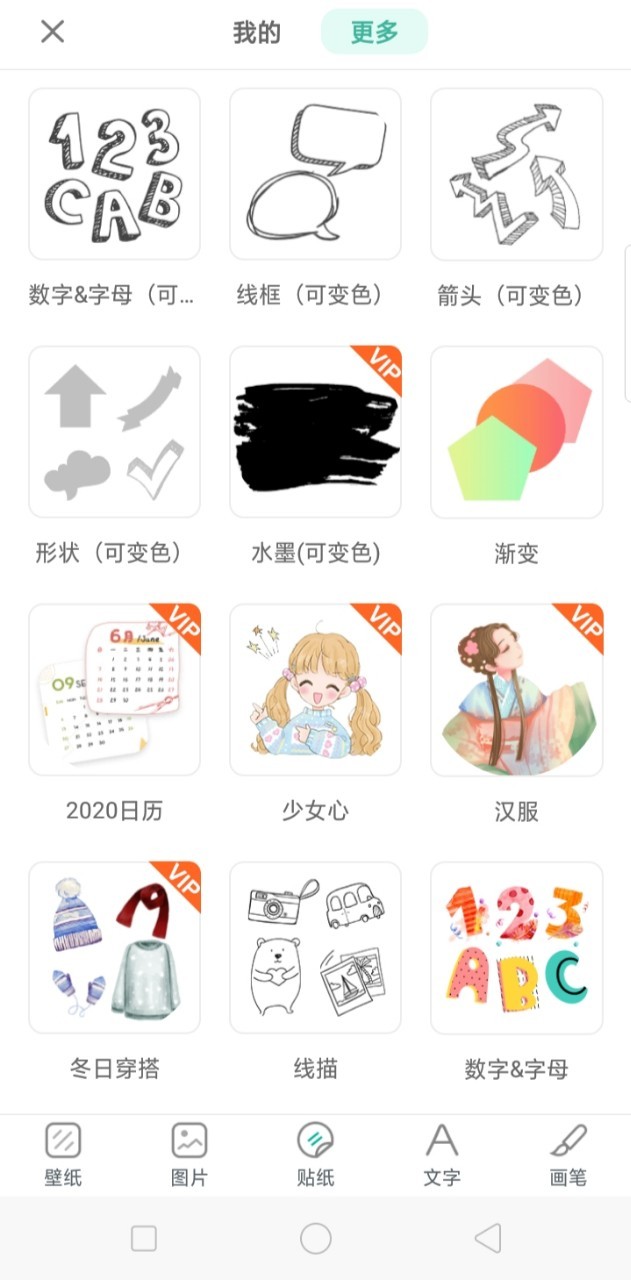This screenshot has height=1280, width=631.
Task: Open the 图片 tool
Action: coord(189,1154)
